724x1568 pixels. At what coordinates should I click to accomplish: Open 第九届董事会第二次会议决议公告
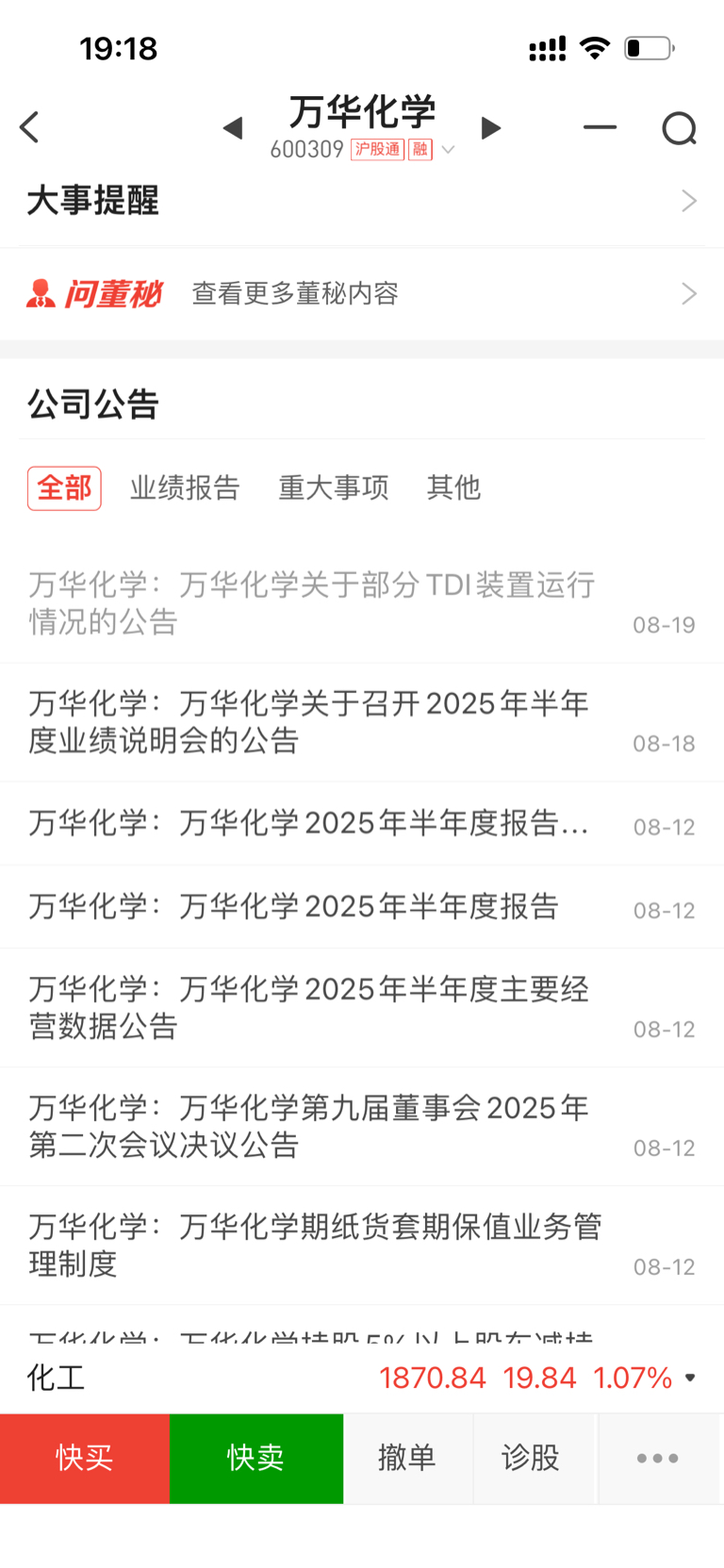click(x=362, y=1127)
